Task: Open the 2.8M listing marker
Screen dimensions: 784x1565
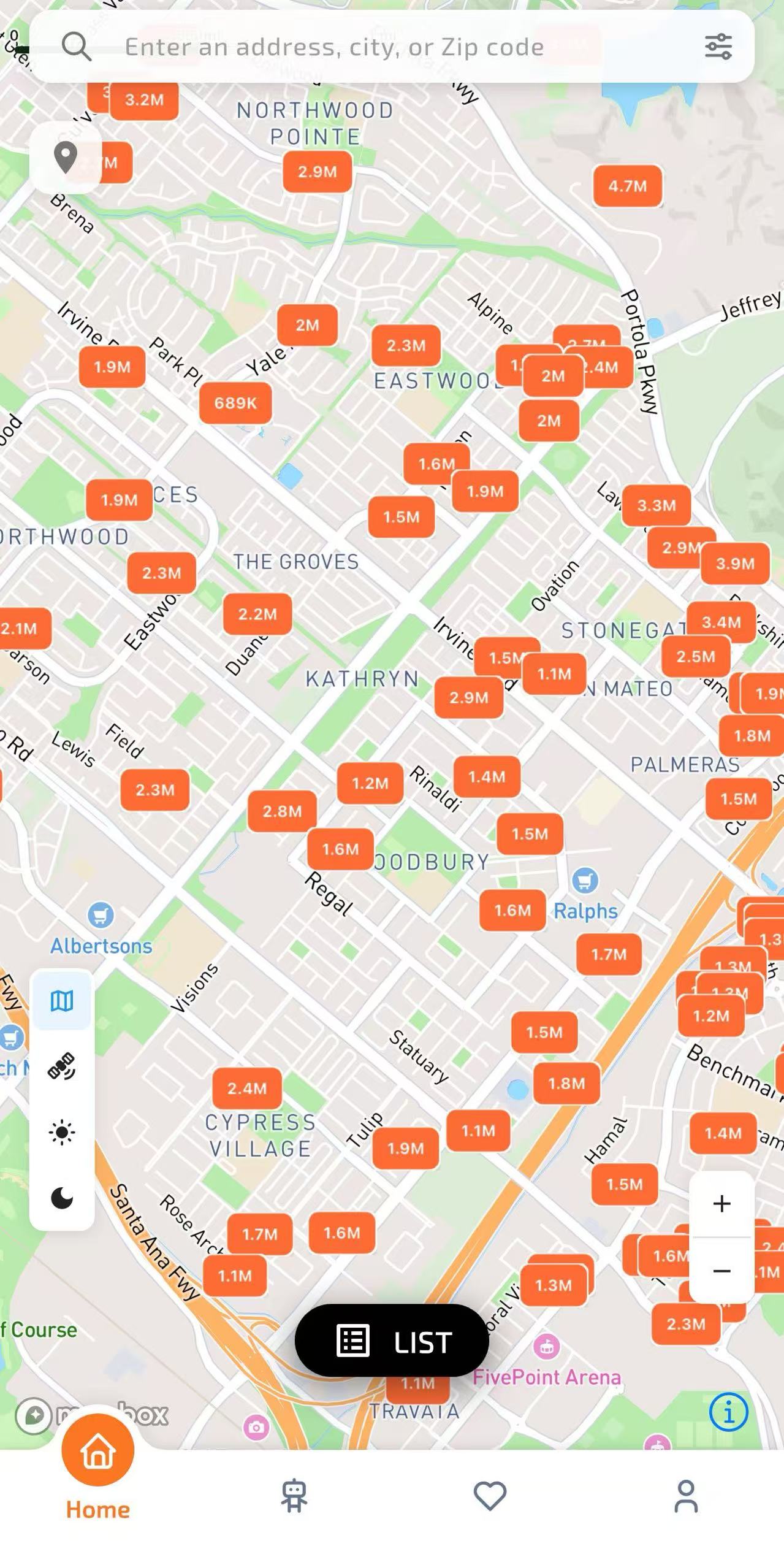Action: pyautogui.click(x=282, y=811)
